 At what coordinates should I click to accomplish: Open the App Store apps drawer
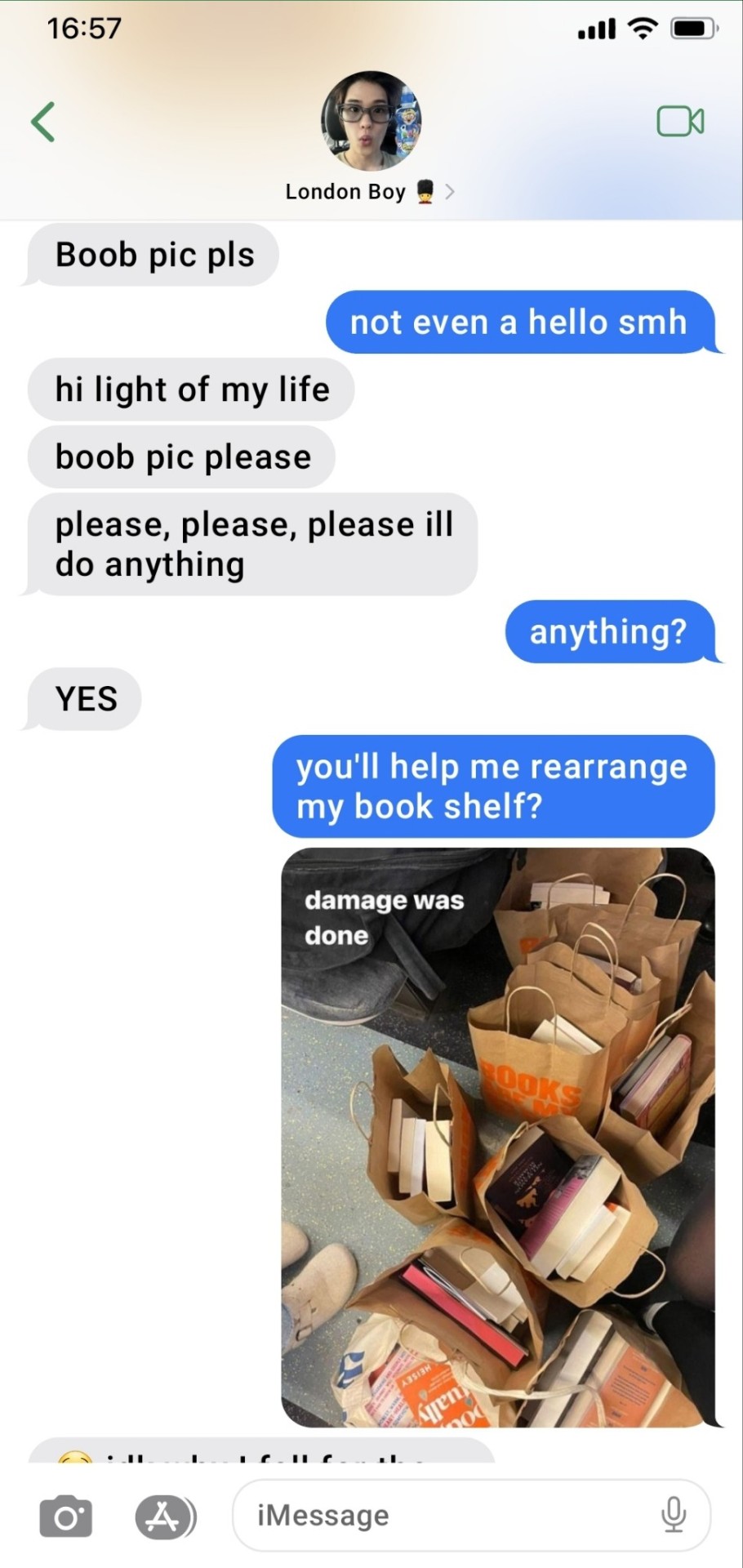[x=165, y=1517]
